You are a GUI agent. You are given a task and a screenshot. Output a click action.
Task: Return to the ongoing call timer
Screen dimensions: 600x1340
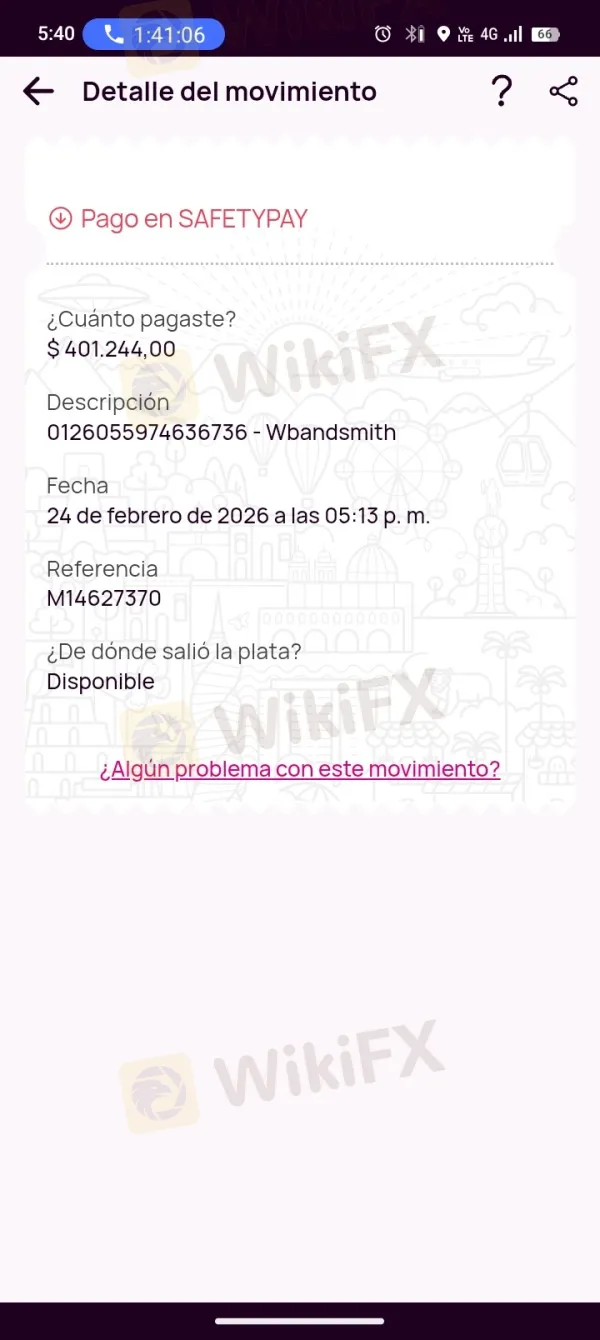(154, 35)
